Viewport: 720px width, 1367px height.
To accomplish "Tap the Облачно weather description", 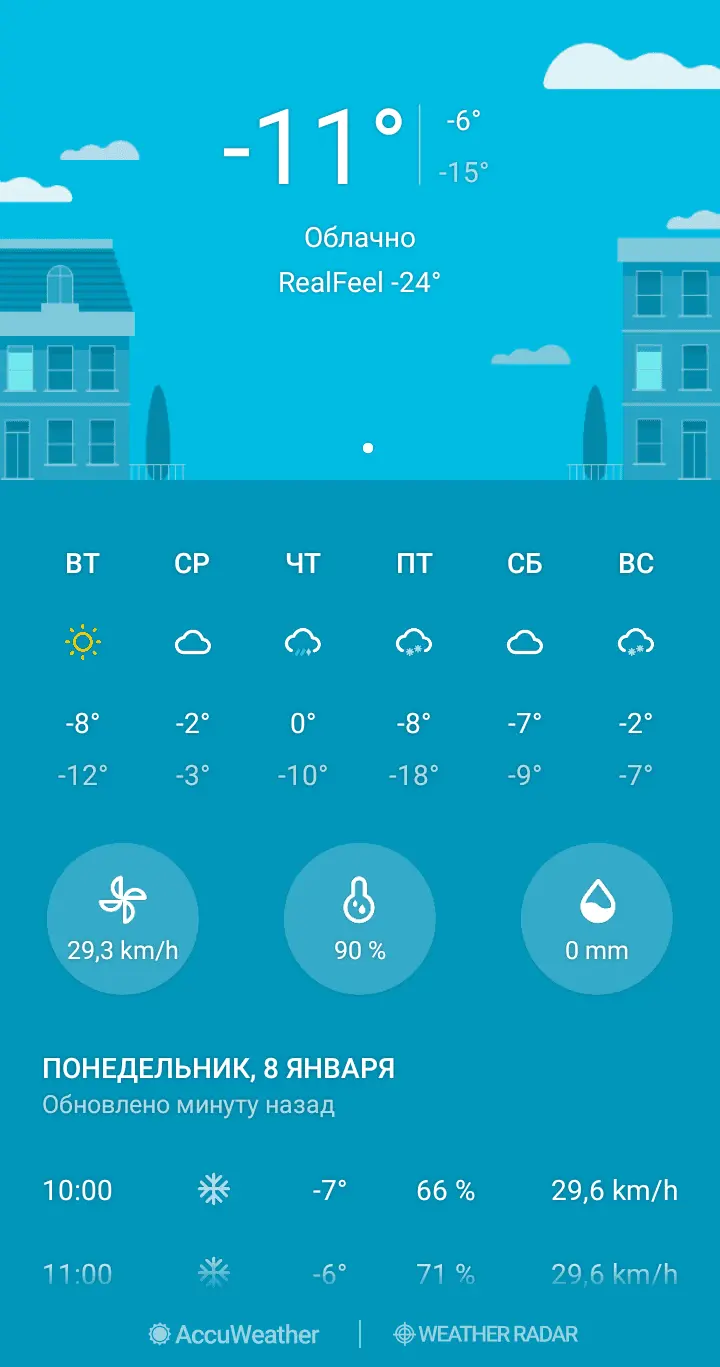I will pyautogui.click(x=360, y=237).
